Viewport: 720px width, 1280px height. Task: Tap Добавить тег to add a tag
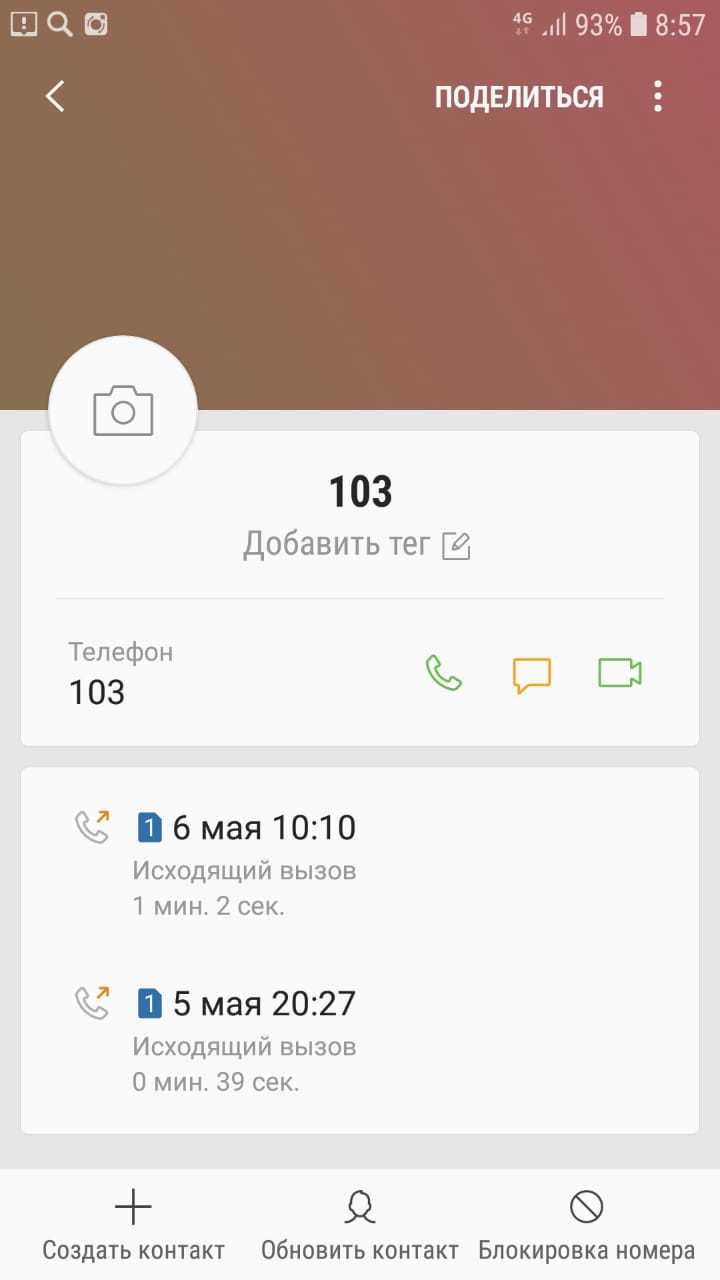click(x=357, y=545)
